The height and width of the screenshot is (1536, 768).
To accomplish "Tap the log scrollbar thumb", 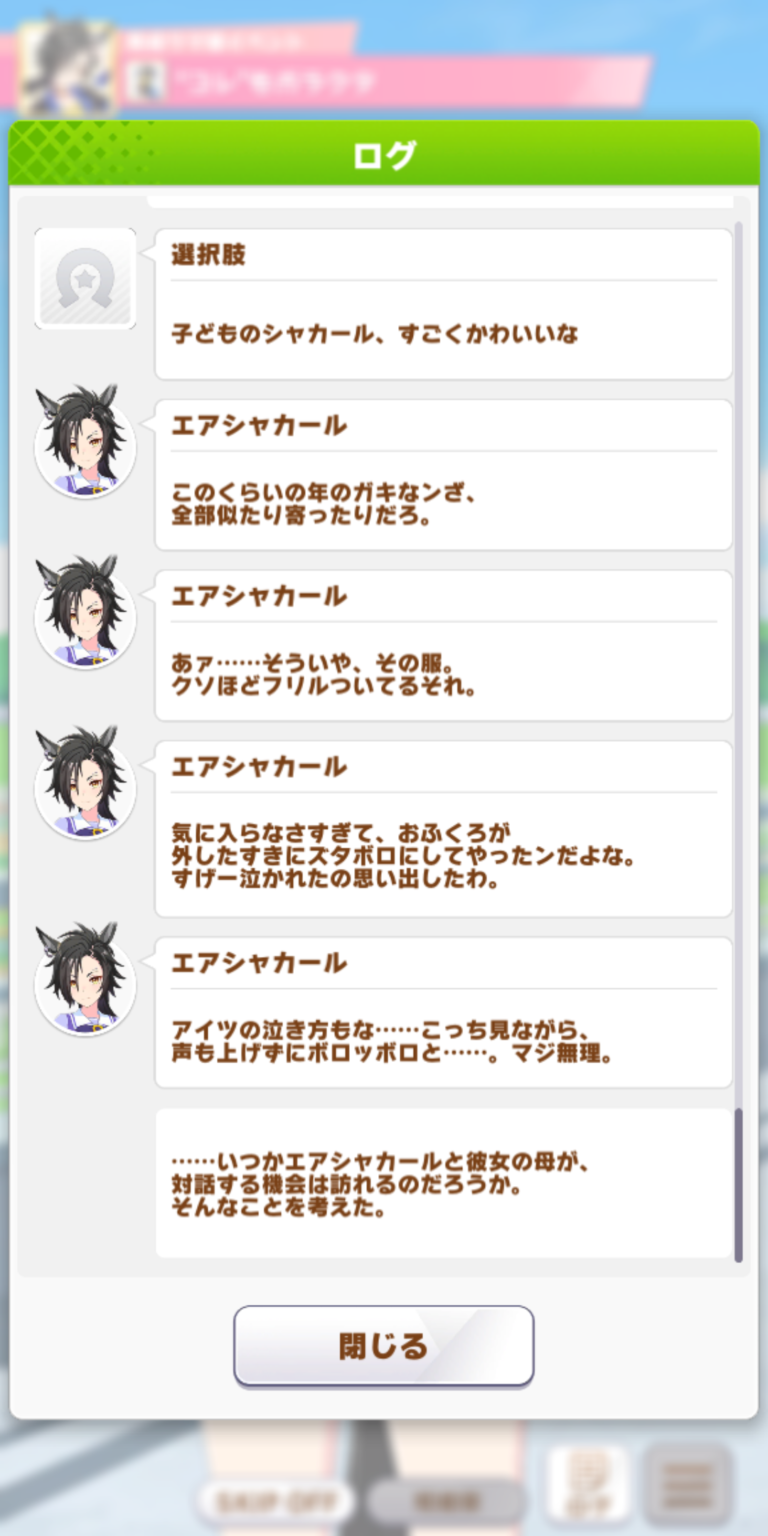I will tap(738, 1185).
